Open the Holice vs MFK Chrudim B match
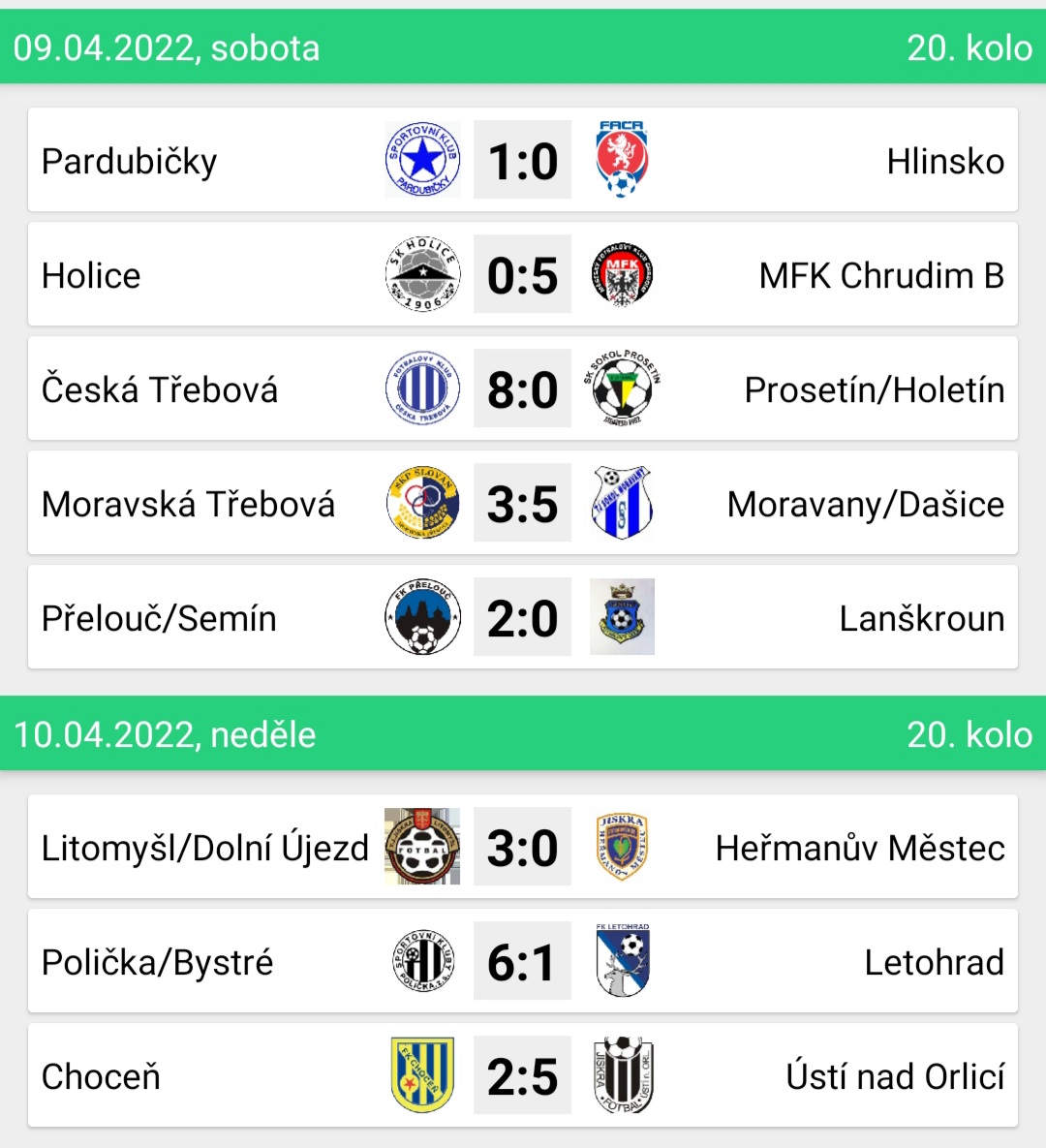The height and width of the screenshot is (1148, 1046). click(522, 275)
